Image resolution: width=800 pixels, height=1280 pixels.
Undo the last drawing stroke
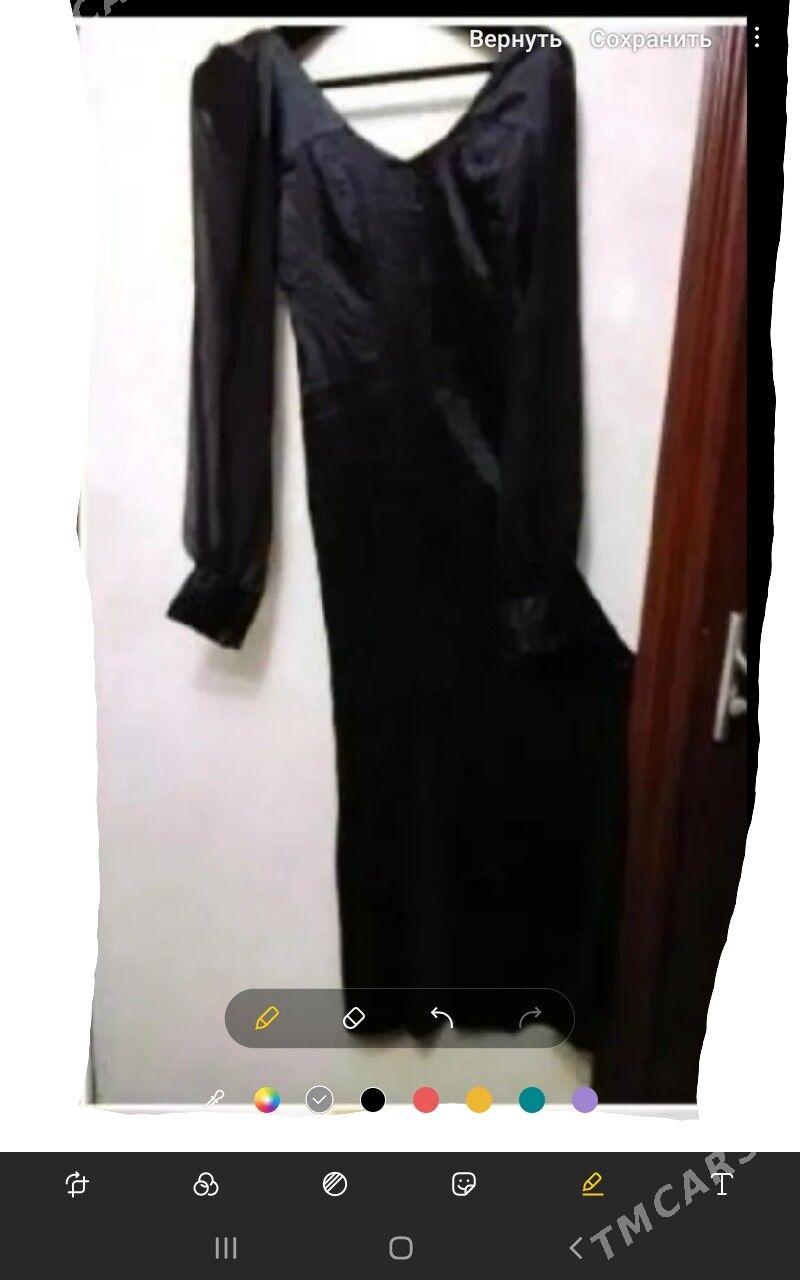(442, 1018)
